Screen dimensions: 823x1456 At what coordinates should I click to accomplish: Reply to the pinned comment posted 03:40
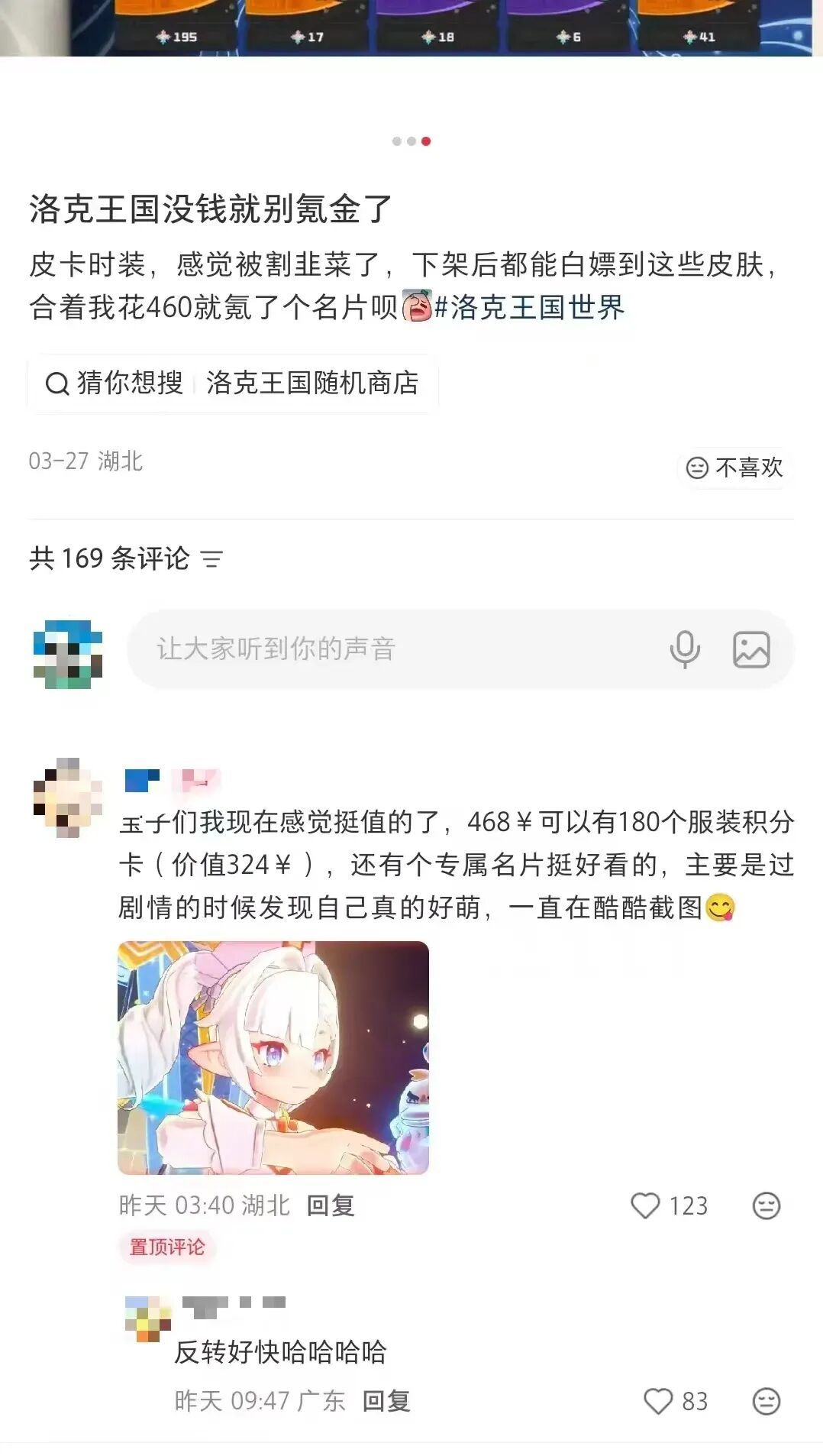tap(331, 1205)
